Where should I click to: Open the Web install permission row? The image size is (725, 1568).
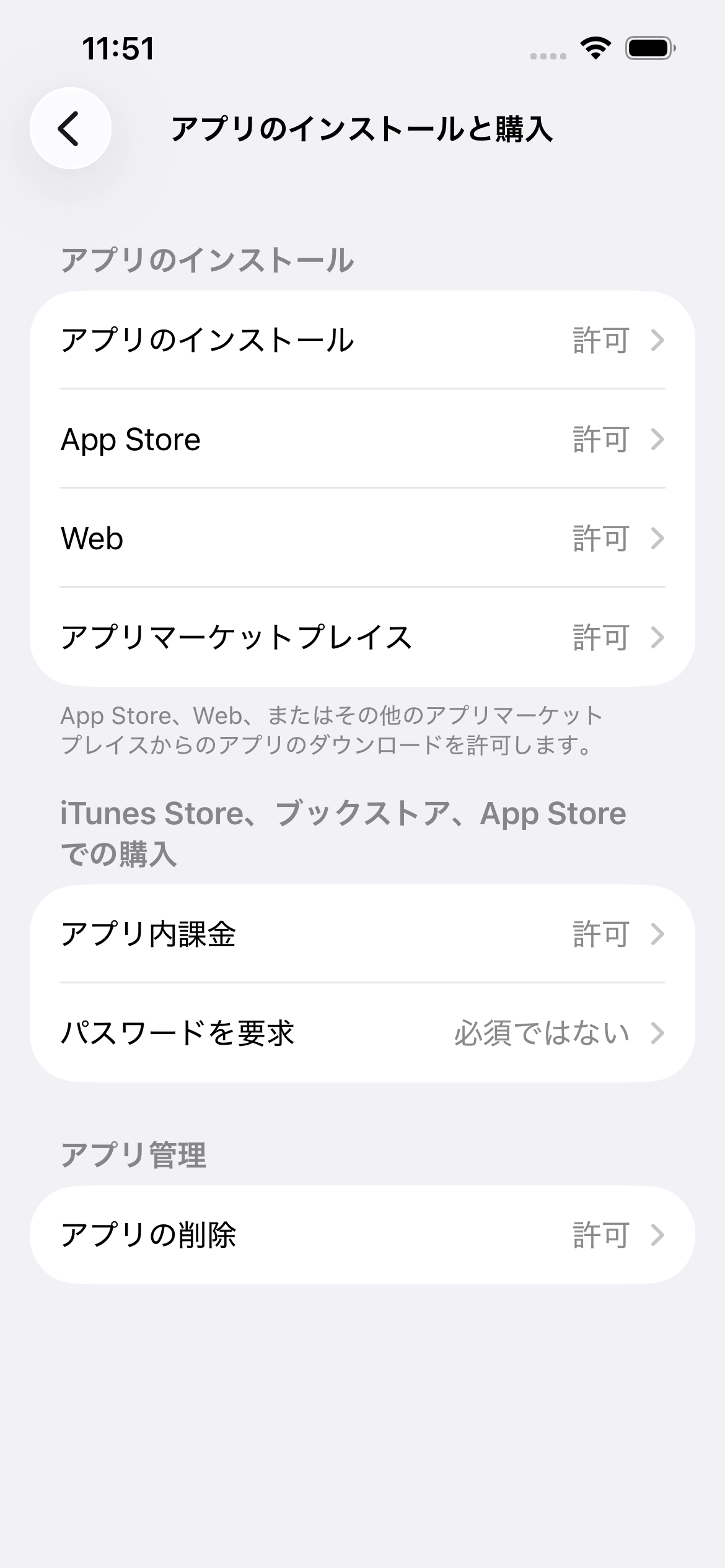click(x=362, y=538)
